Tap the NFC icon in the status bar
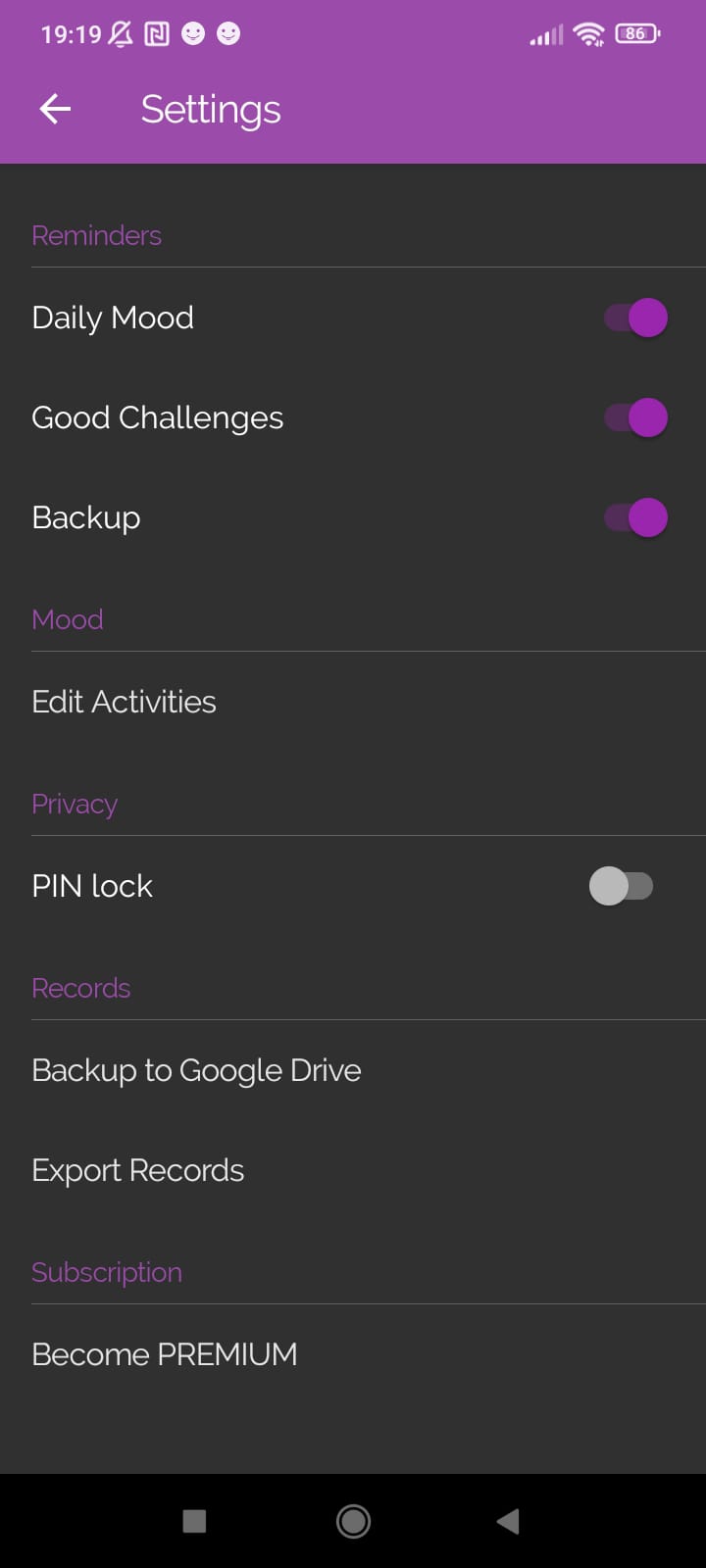 [160, 33]
